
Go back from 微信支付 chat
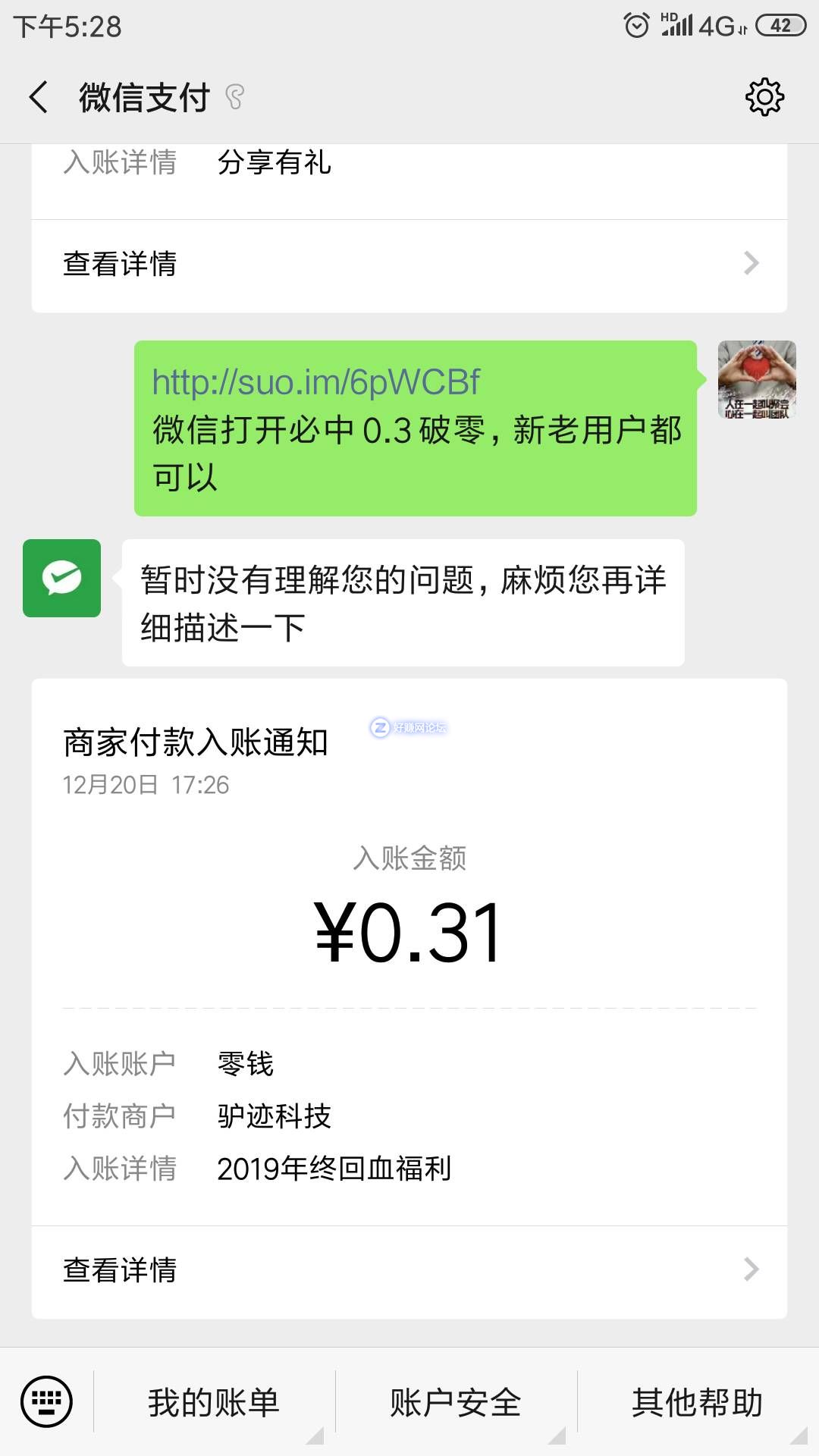coord(39,97)
